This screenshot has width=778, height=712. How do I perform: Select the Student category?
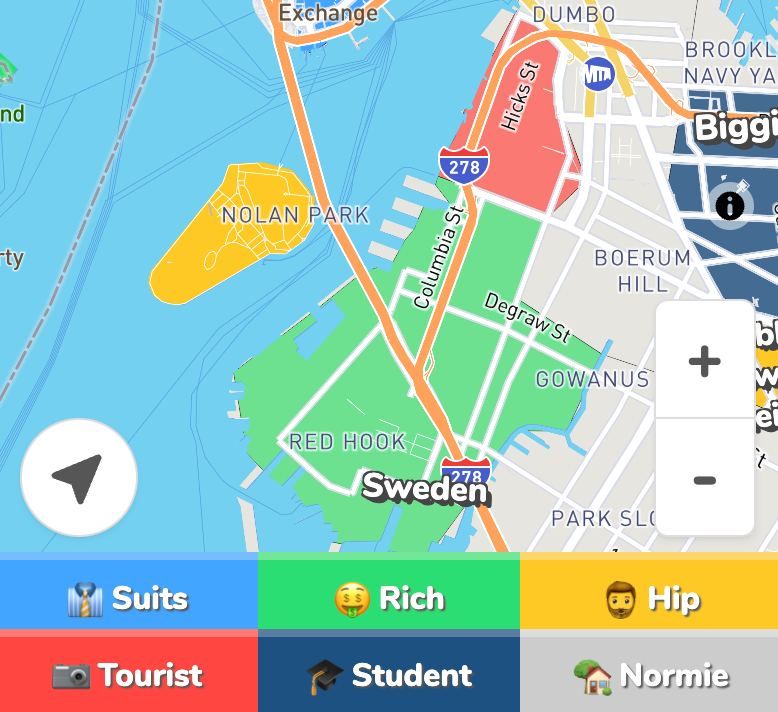click(x=389, y=675)
